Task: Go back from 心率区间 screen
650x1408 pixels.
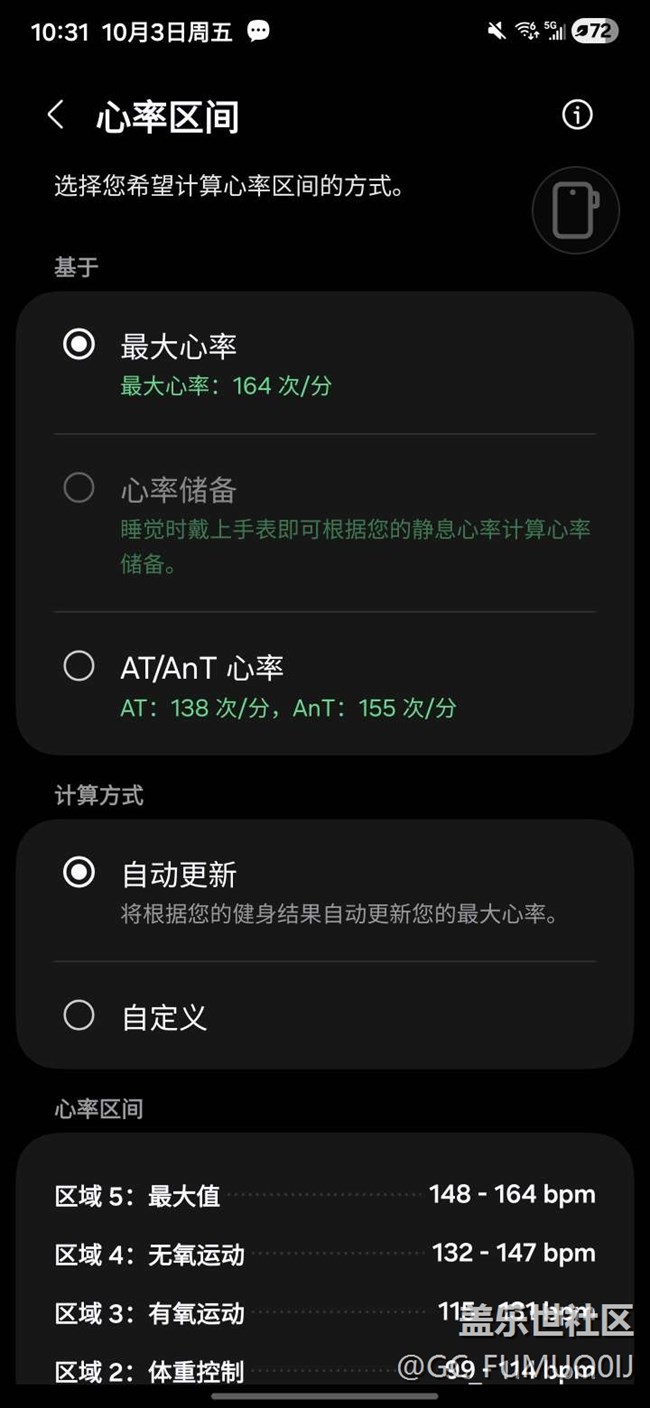Action: (56, 115)
